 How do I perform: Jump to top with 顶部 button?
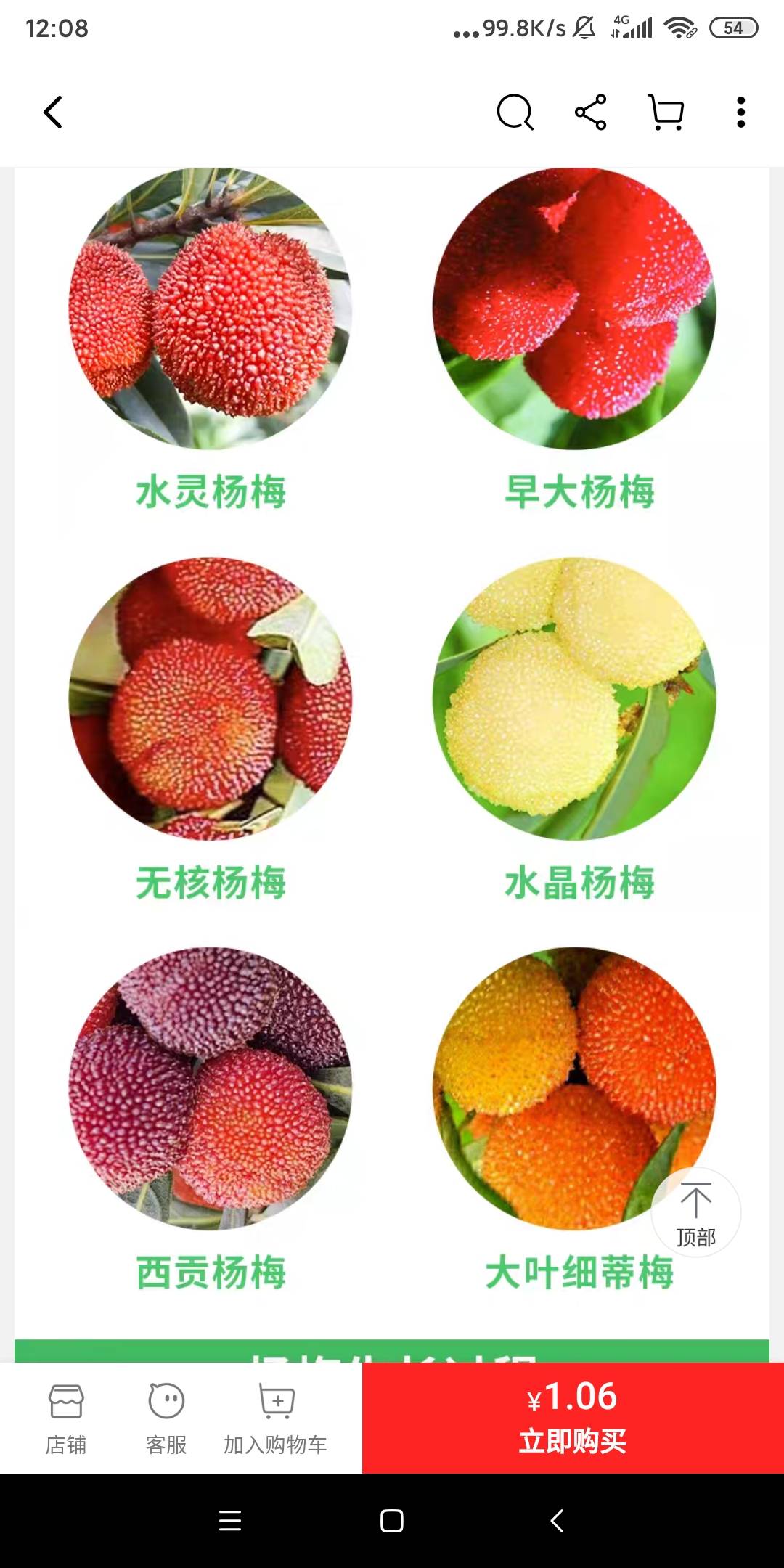695,1212
